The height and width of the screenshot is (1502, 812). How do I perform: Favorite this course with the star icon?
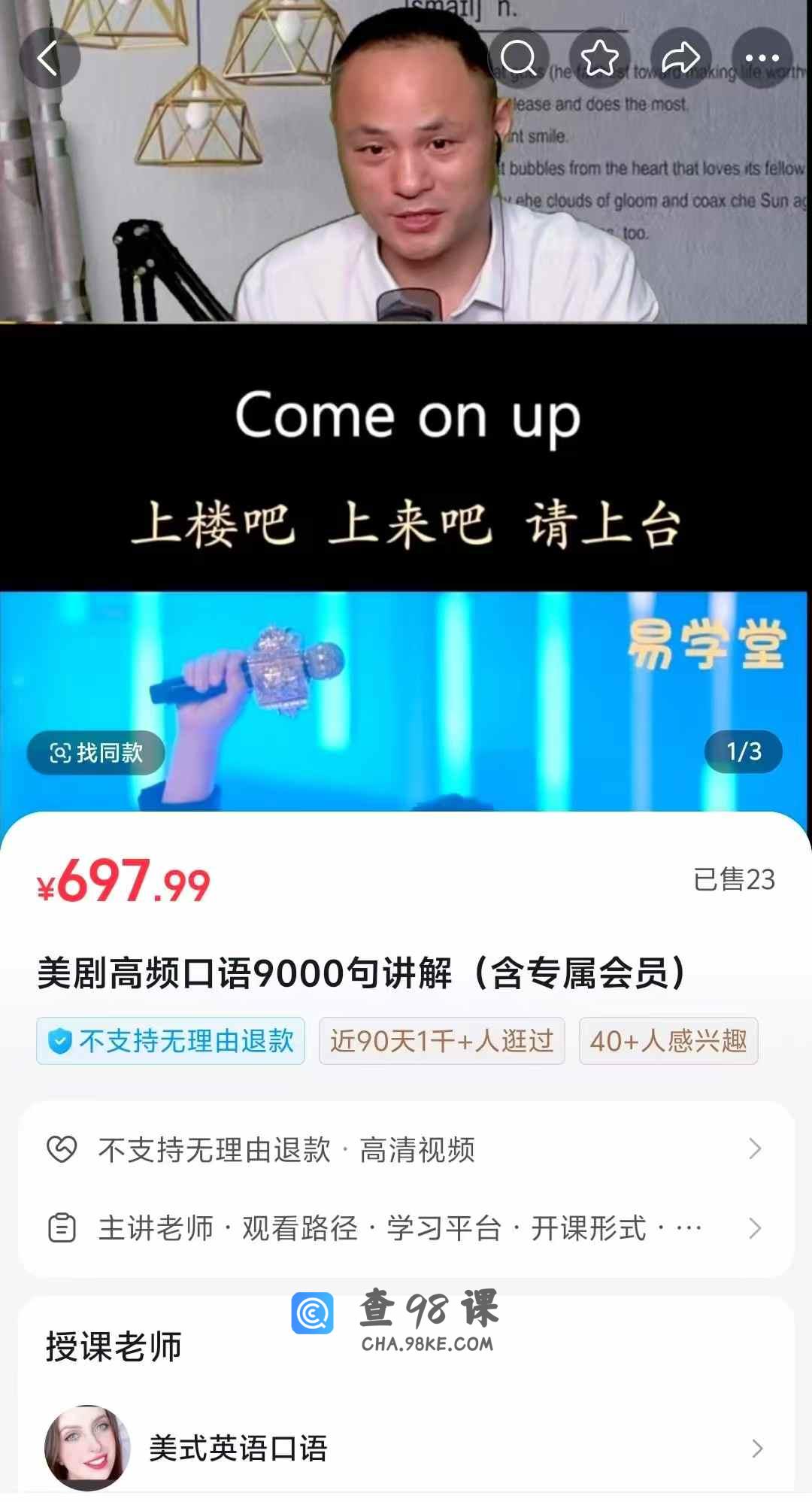coord(600,59)
